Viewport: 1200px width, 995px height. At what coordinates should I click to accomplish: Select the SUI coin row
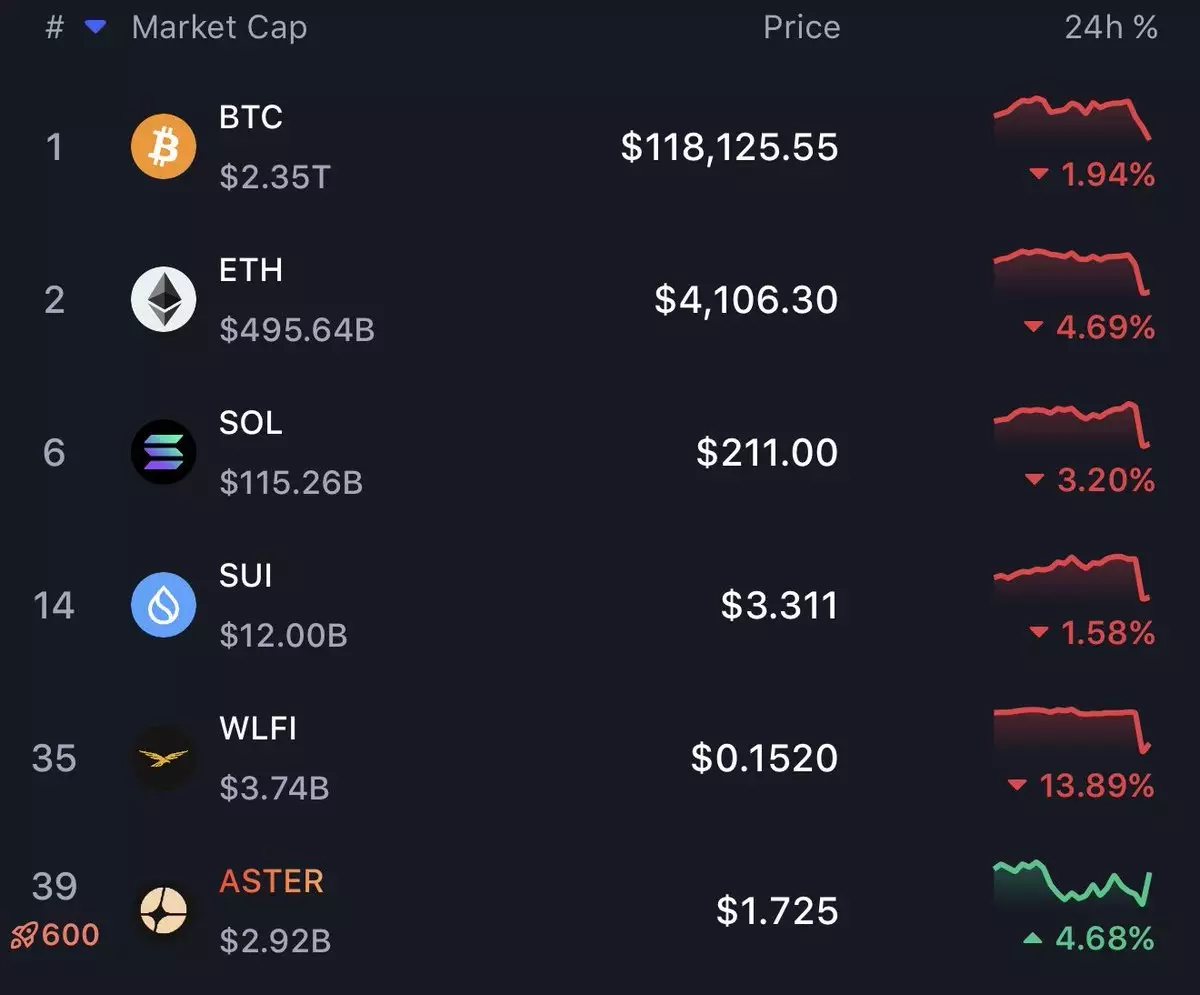pos(246,576)
